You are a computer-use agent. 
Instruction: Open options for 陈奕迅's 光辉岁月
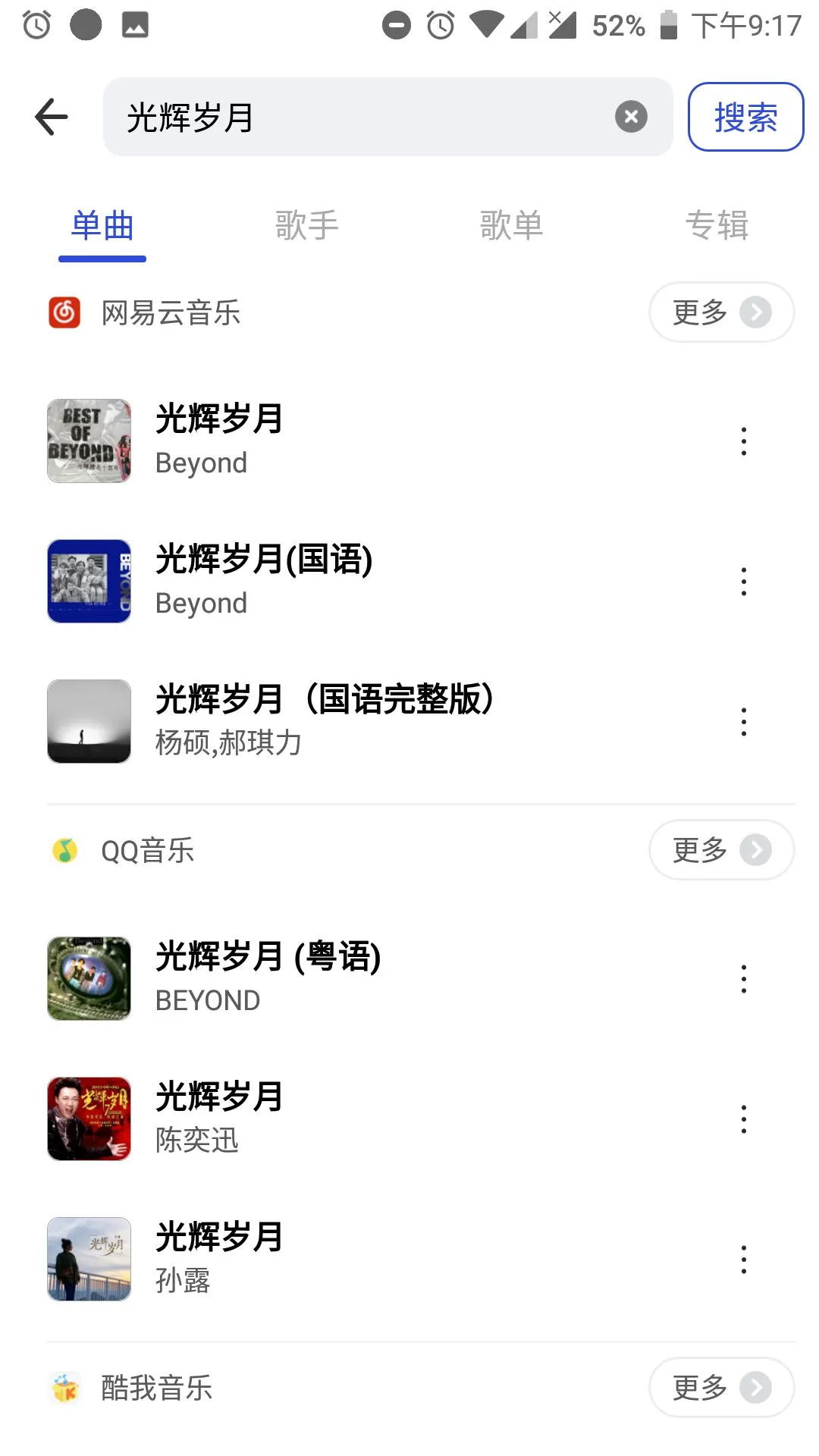point(744,1119)
